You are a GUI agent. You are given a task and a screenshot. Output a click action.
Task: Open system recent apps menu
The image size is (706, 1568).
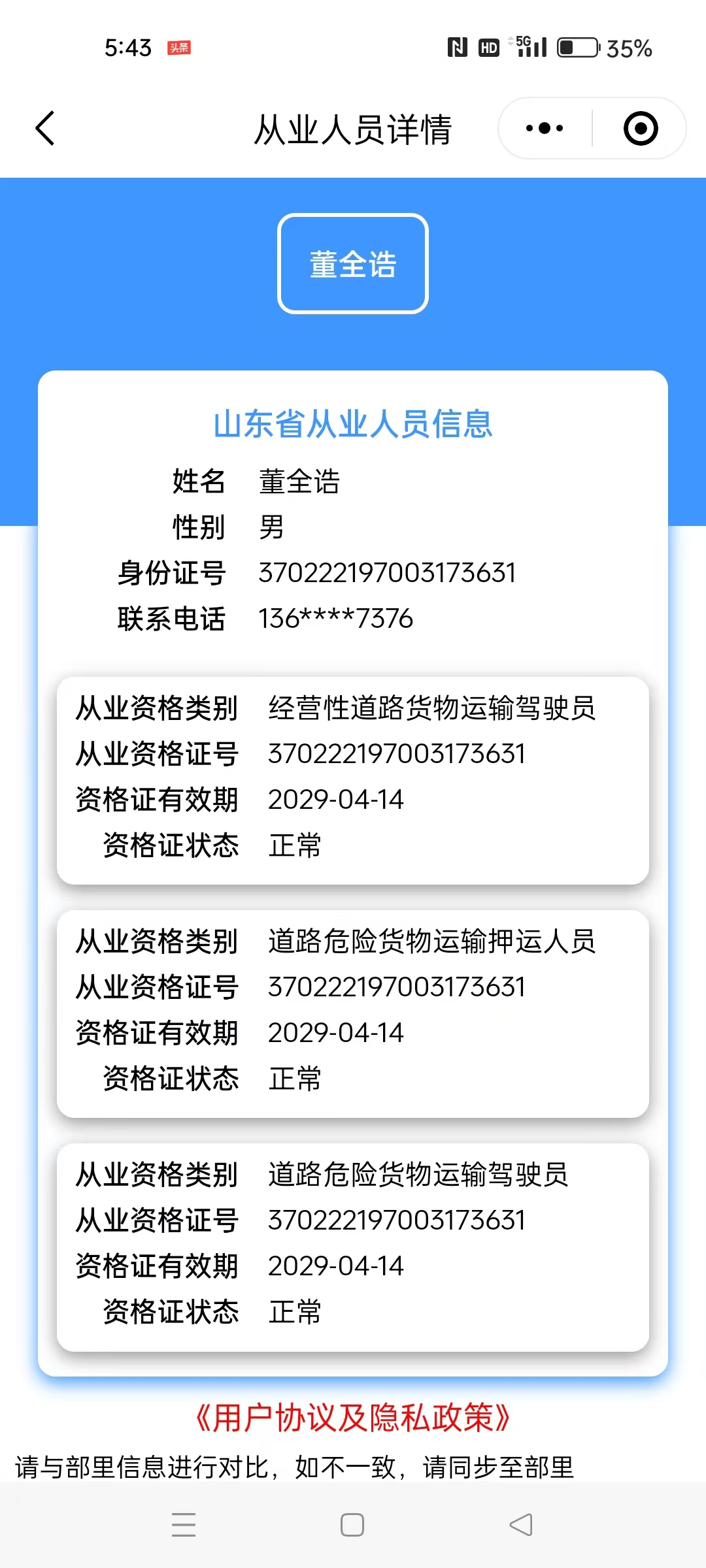tap(184, 1525)
